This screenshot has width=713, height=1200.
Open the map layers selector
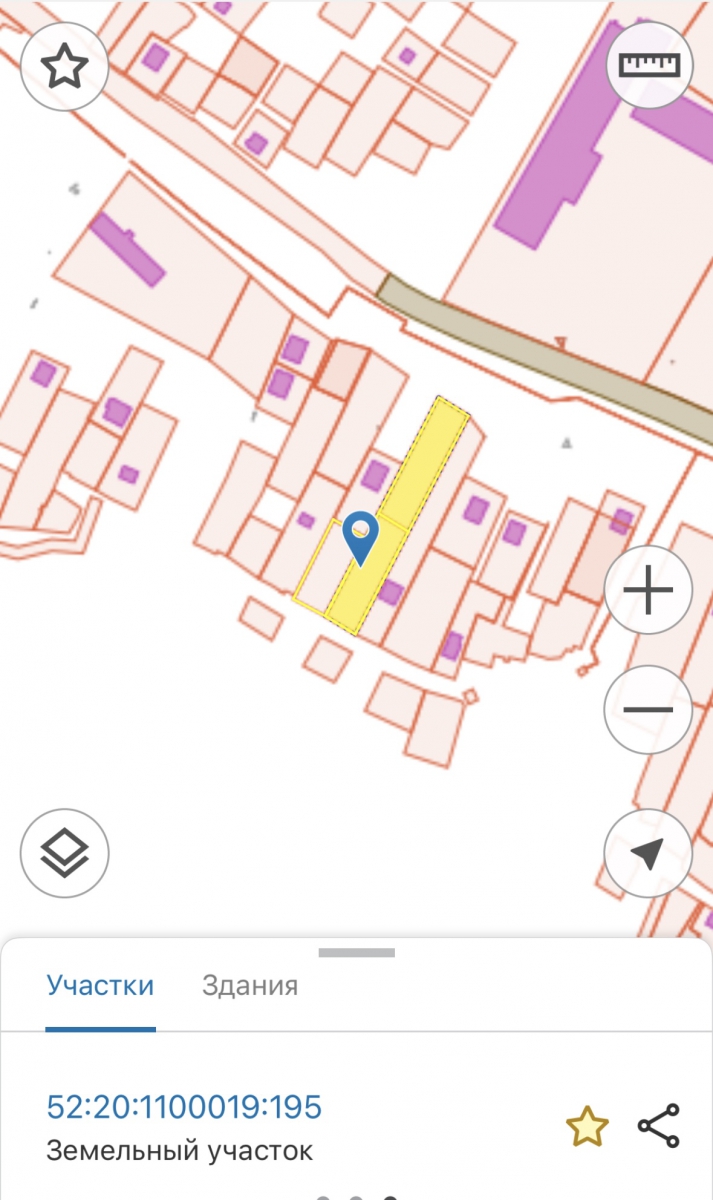[64, 853]
